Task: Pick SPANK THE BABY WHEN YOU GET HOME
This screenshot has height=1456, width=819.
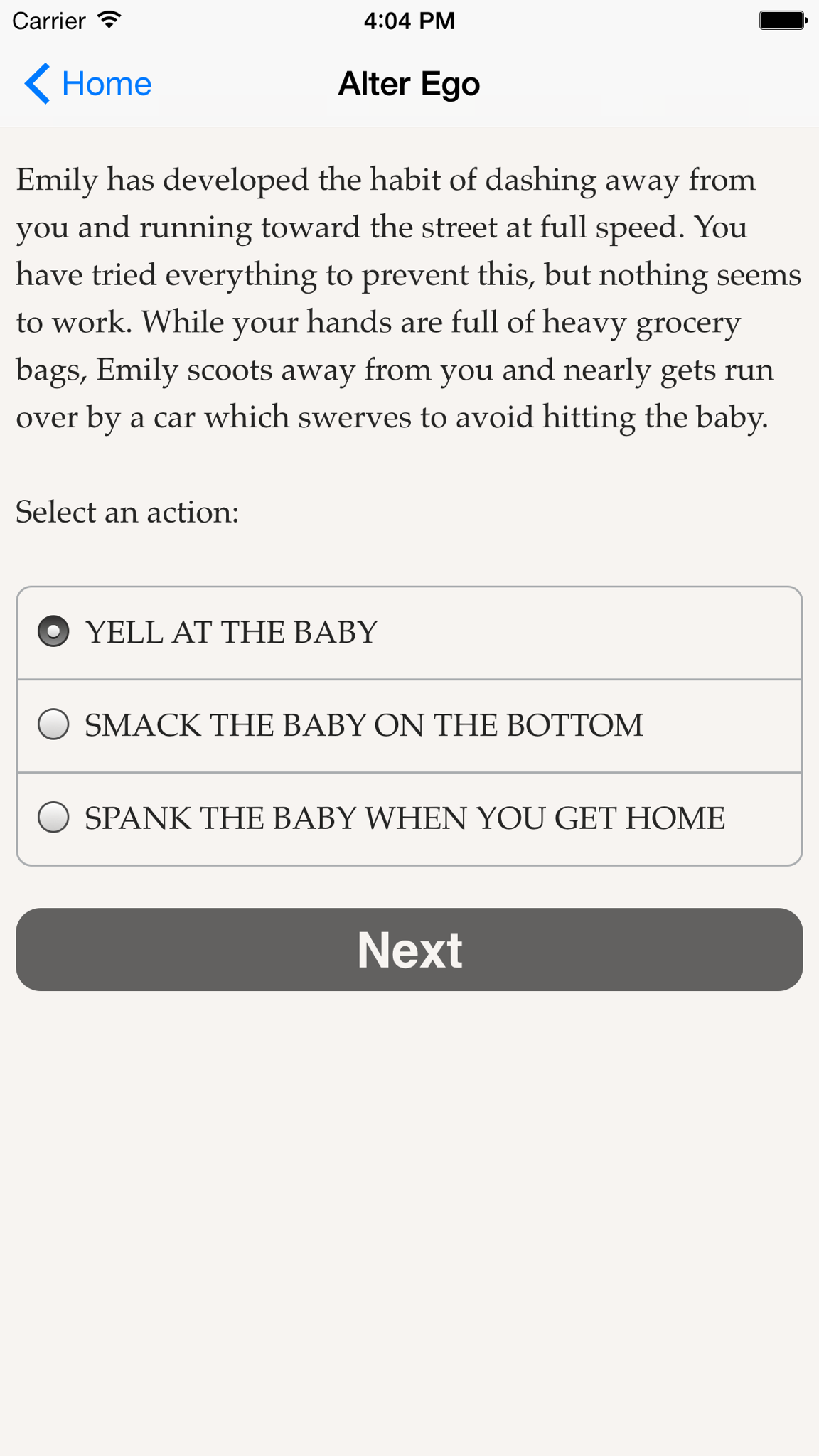Action: click(409, 819)
